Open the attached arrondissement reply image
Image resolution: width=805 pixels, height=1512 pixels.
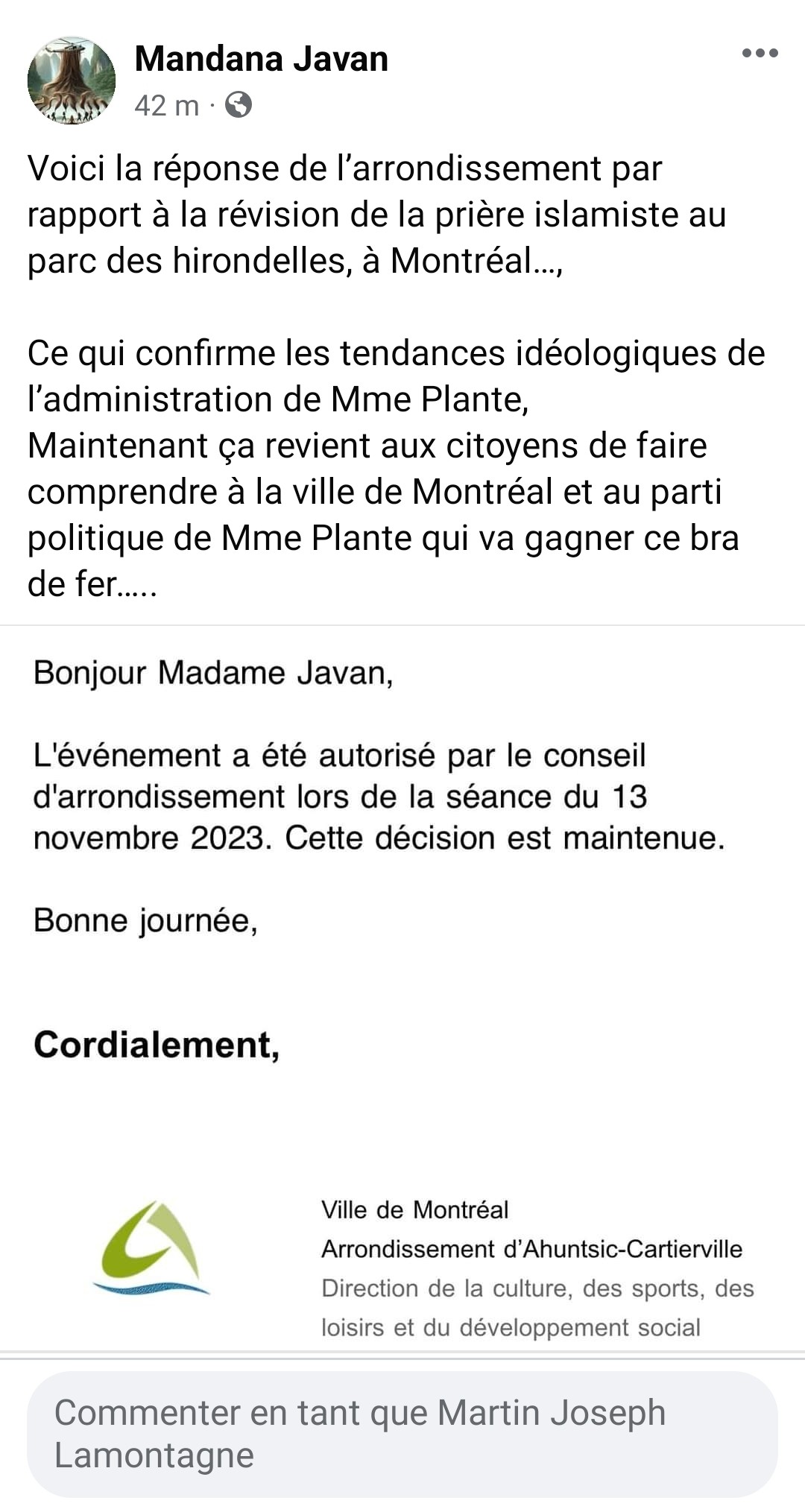pos(402,988)
